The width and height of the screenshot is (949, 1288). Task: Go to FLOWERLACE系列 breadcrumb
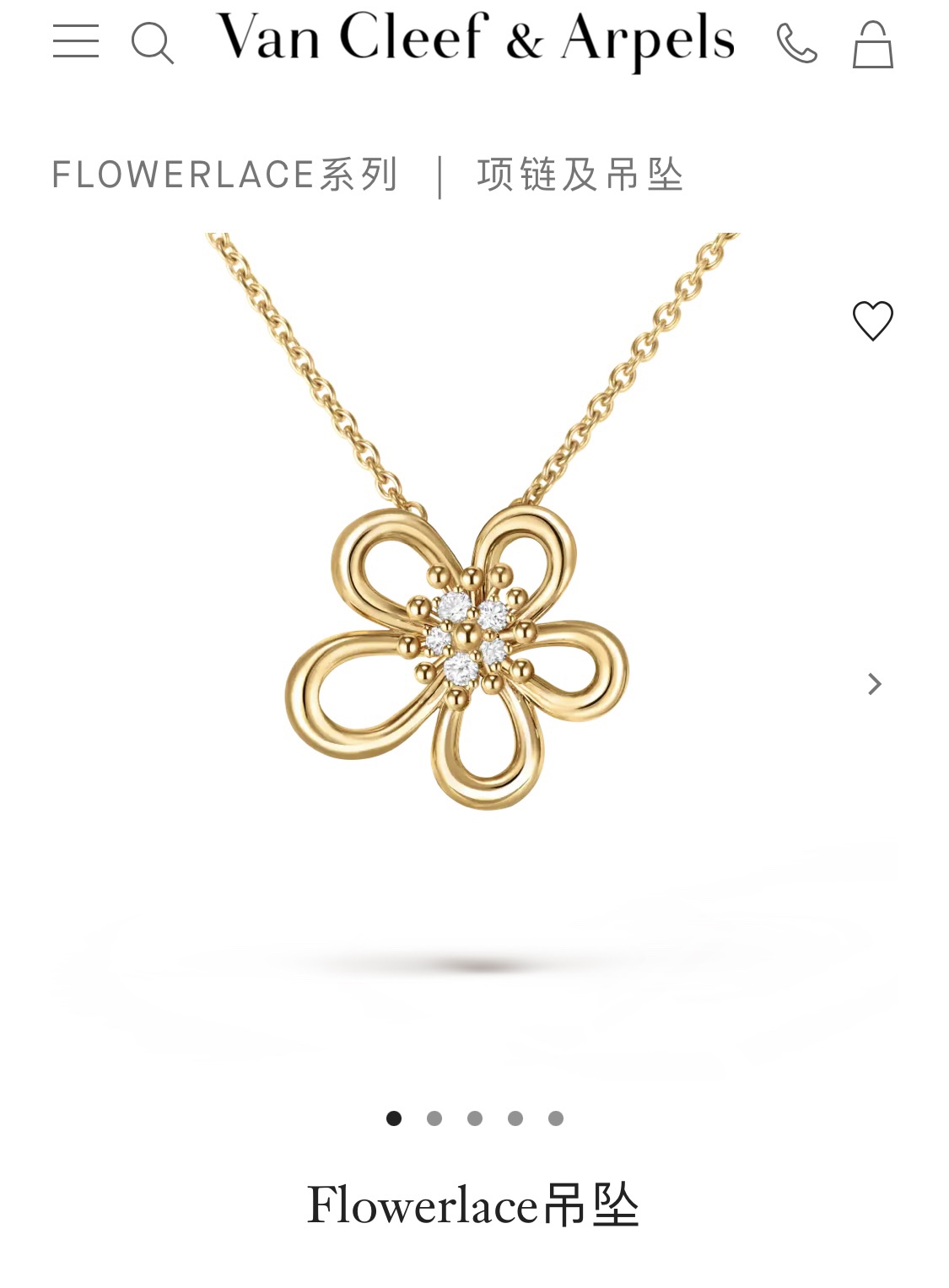coord(224,175)
